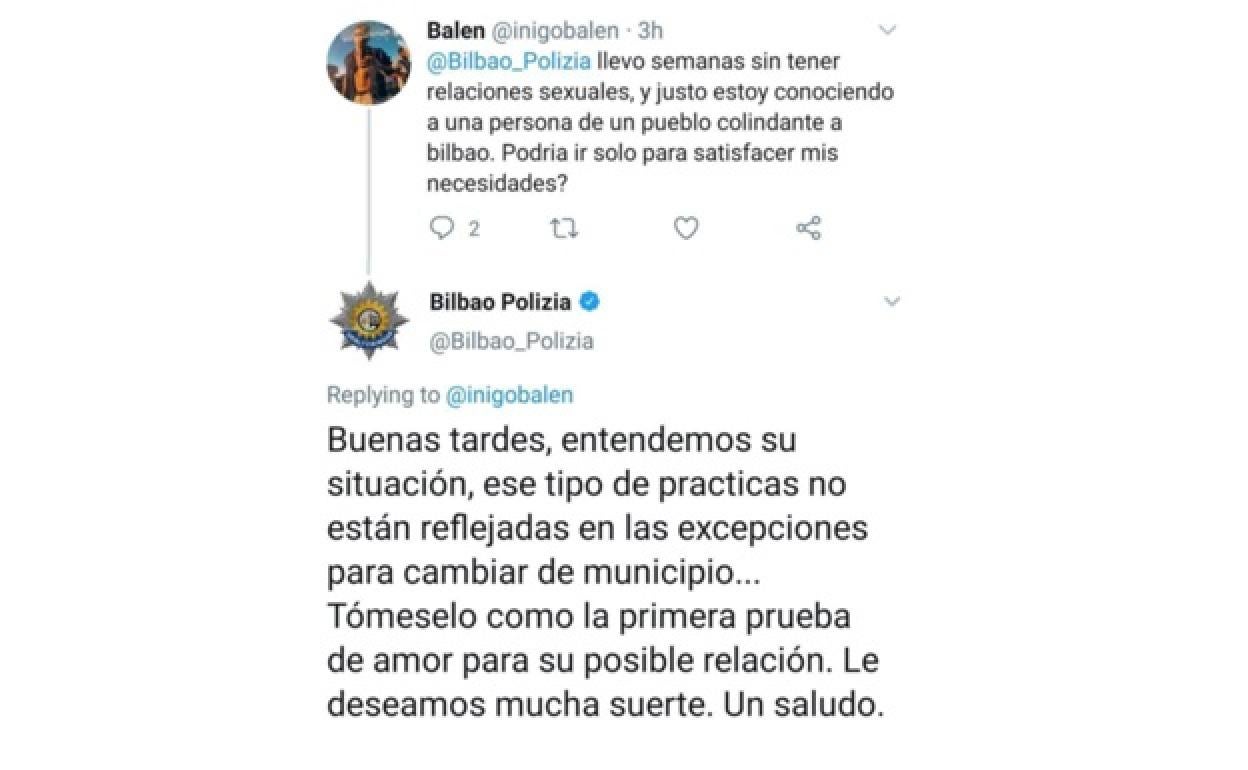The width and height of the screenshot is (1248, 770).
Task: Retweet Balen's tweet
Action: [565, 229]
